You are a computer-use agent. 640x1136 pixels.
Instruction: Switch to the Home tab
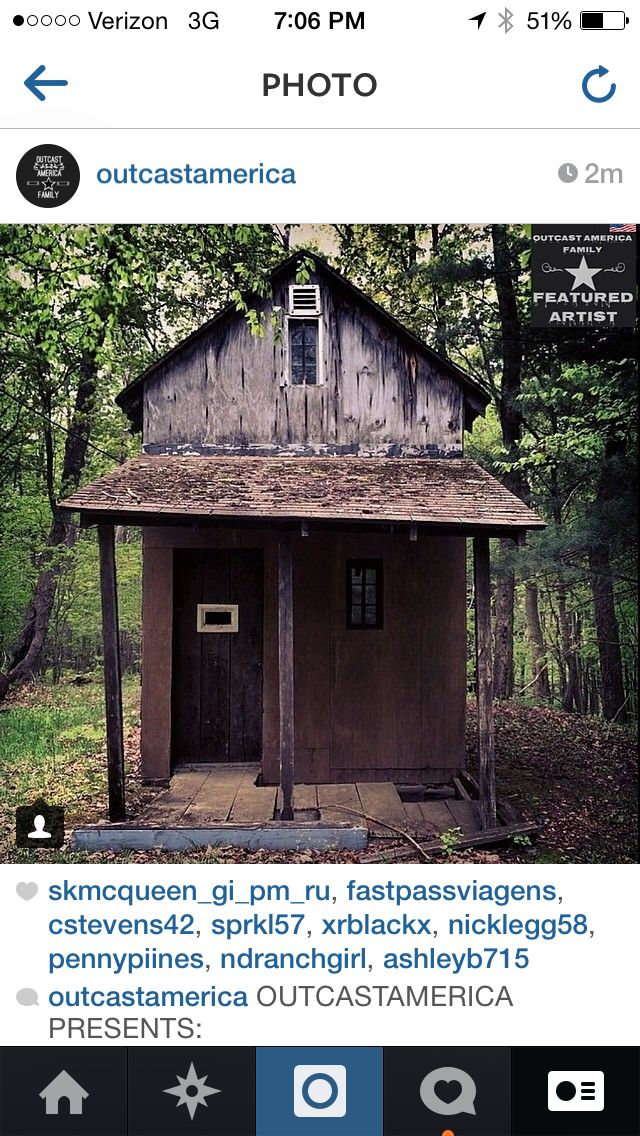[63, 1091]
